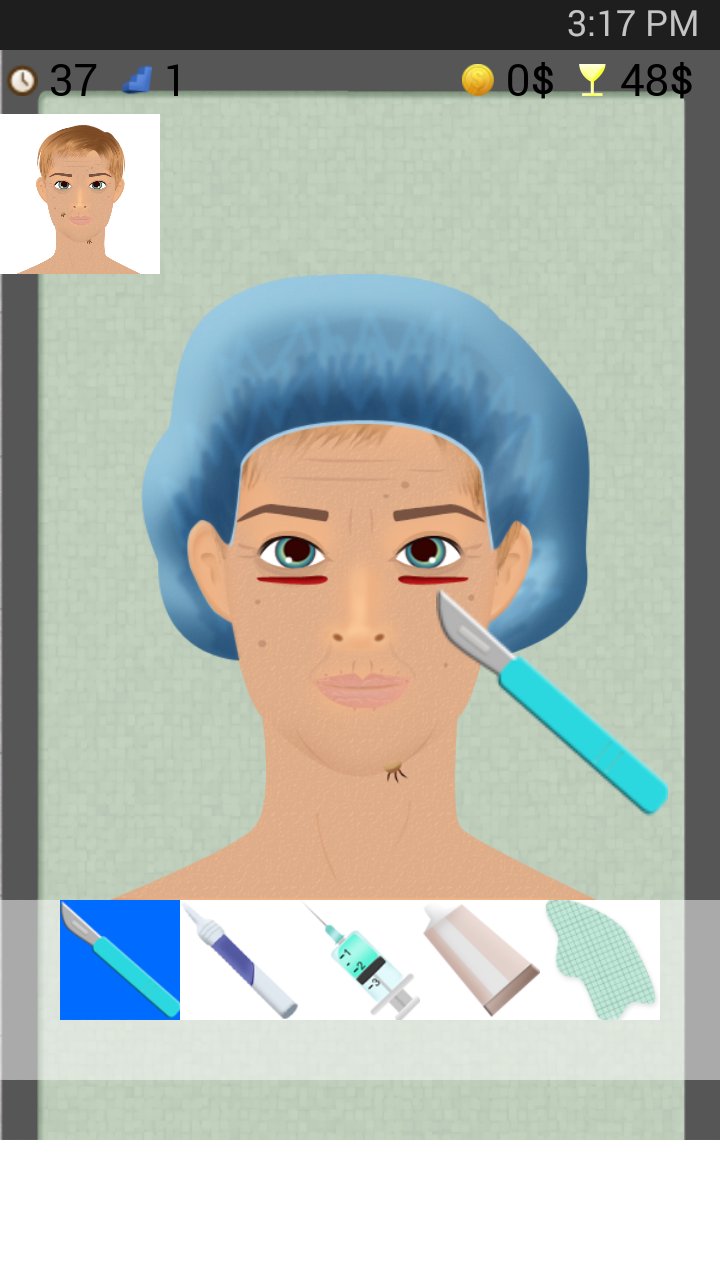This screenshot has height=1280, width=720.
Task: Click the 3:17 PM system clock
Action: point(630,23)
